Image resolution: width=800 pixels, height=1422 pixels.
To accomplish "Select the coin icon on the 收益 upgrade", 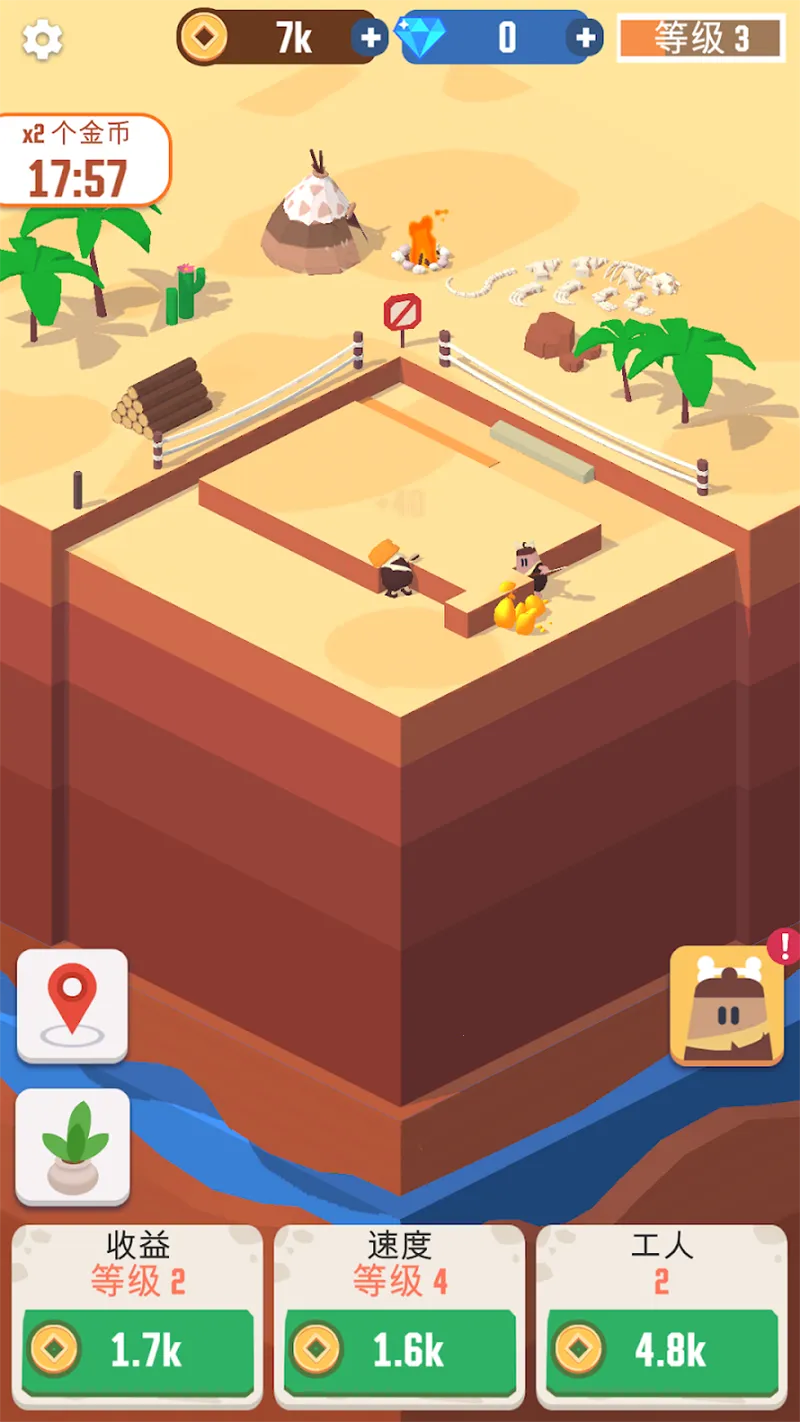I will click(x=53, y=1347).
